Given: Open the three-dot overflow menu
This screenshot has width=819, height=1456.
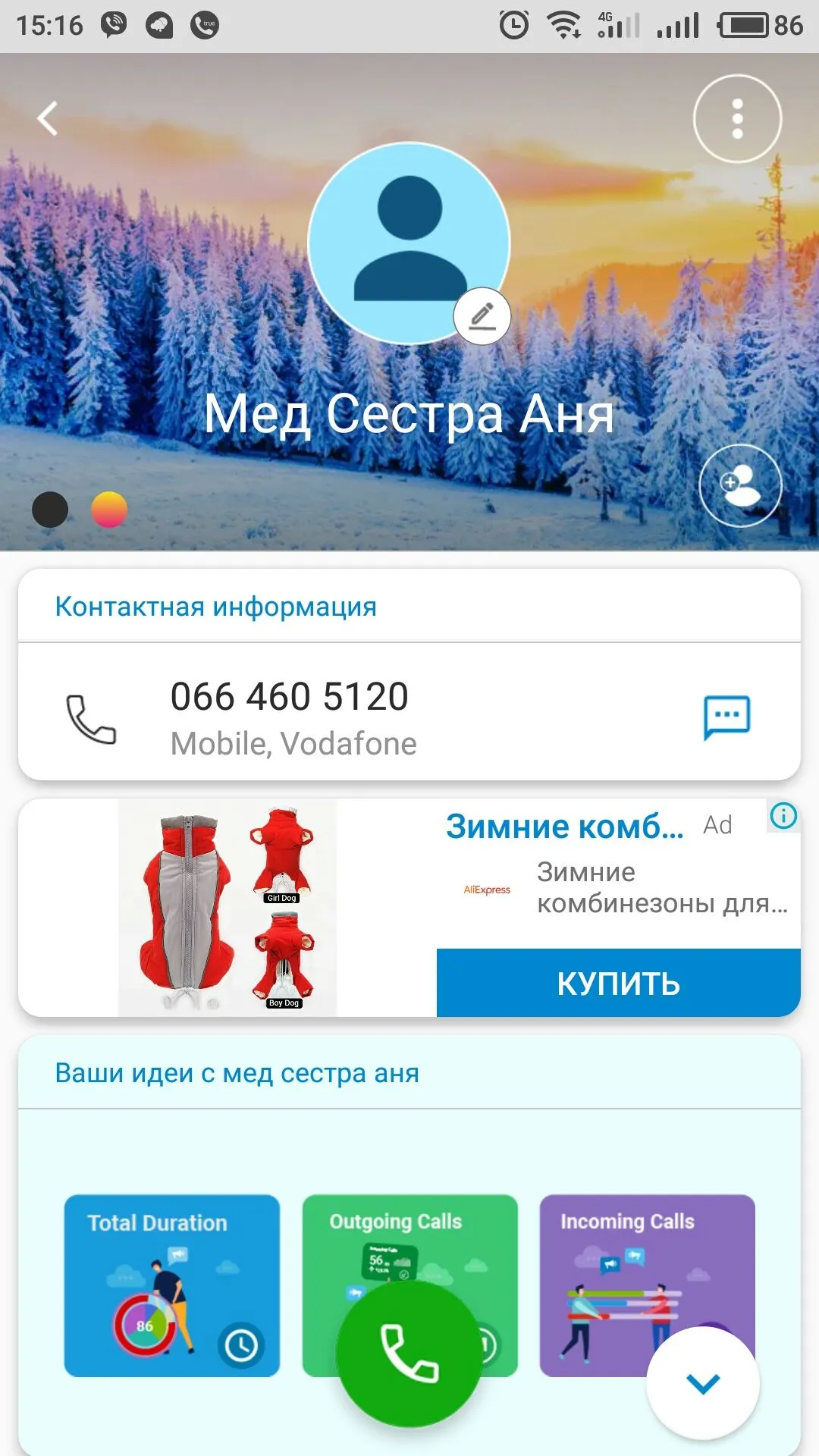Looking at the screenshot, I should coord(737,118).
